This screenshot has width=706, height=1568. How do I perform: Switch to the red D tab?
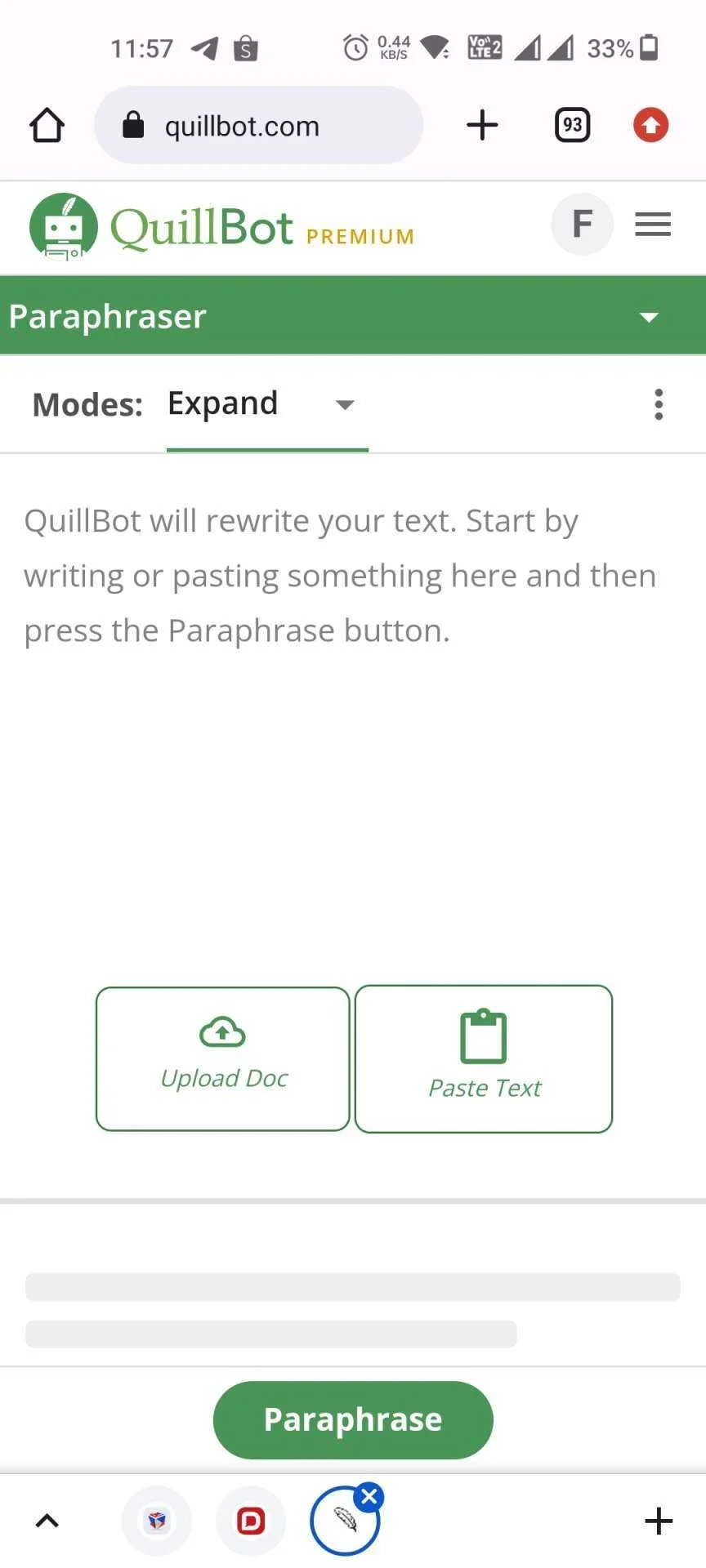point(251,1521)
